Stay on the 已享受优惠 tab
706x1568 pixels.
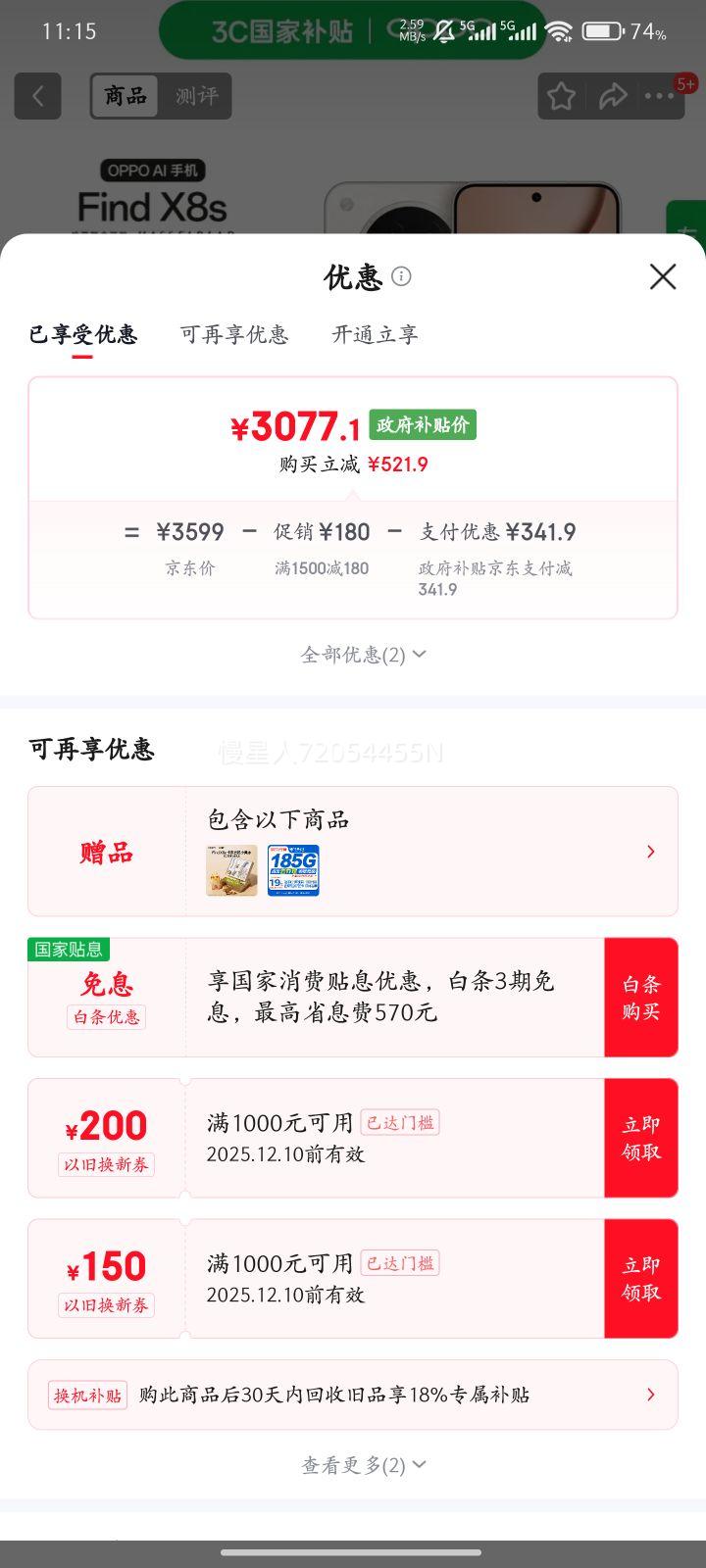[83, 335]
